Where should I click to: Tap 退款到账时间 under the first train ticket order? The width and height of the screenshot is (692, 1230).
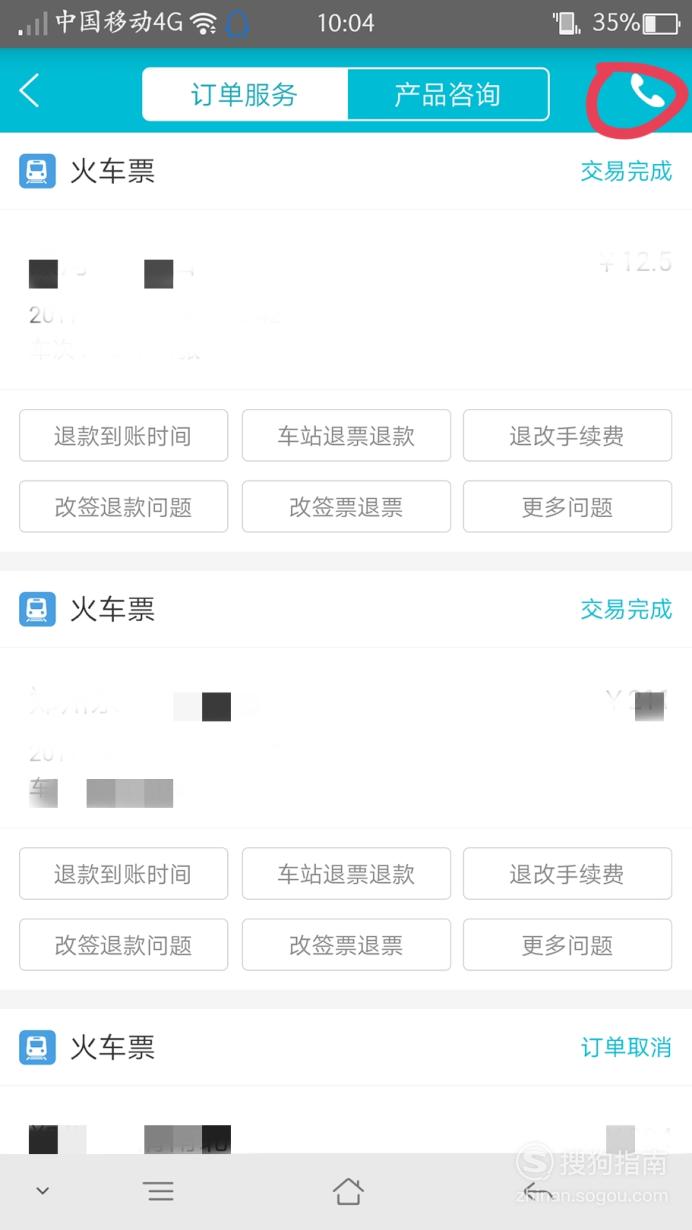[123, 436]
